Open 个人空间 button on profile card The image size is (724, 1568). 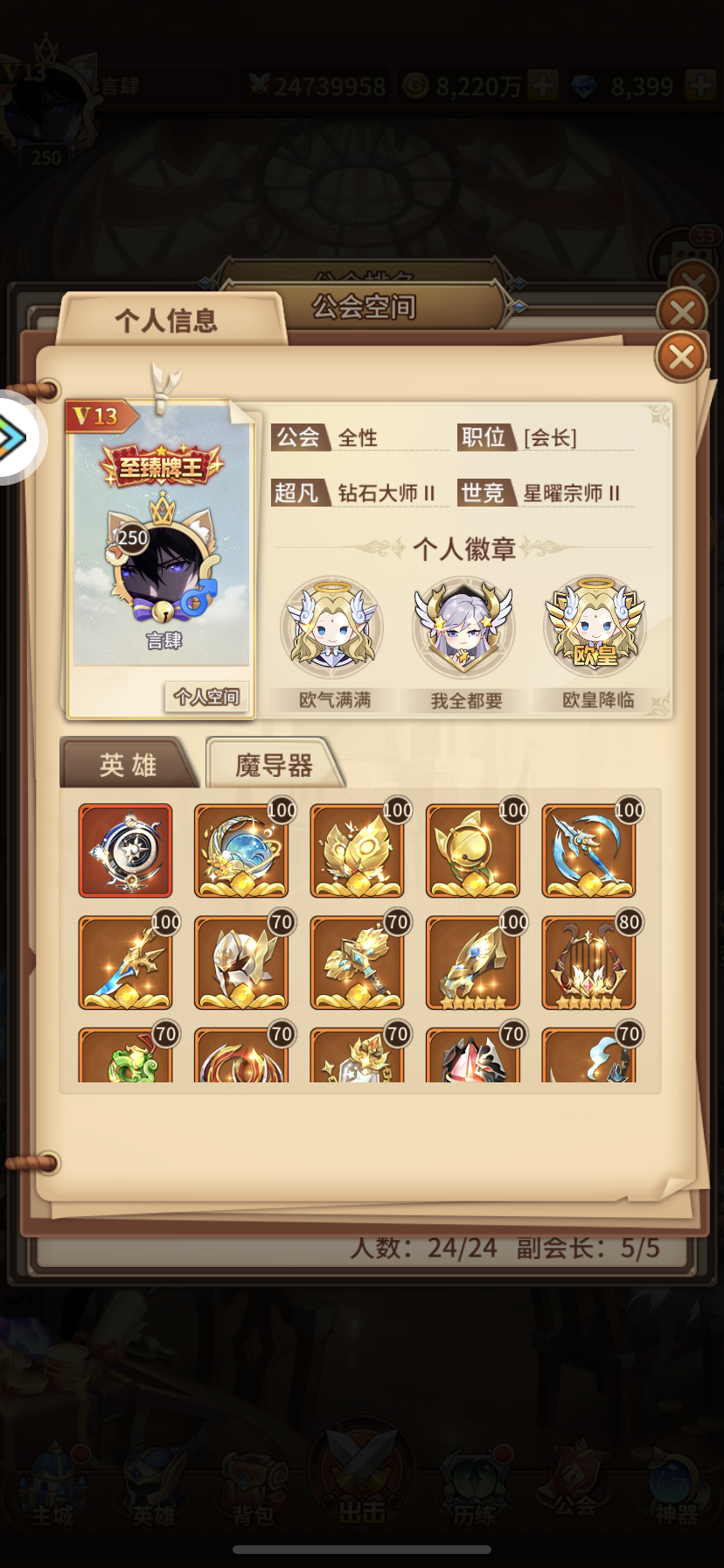point(206,696)
